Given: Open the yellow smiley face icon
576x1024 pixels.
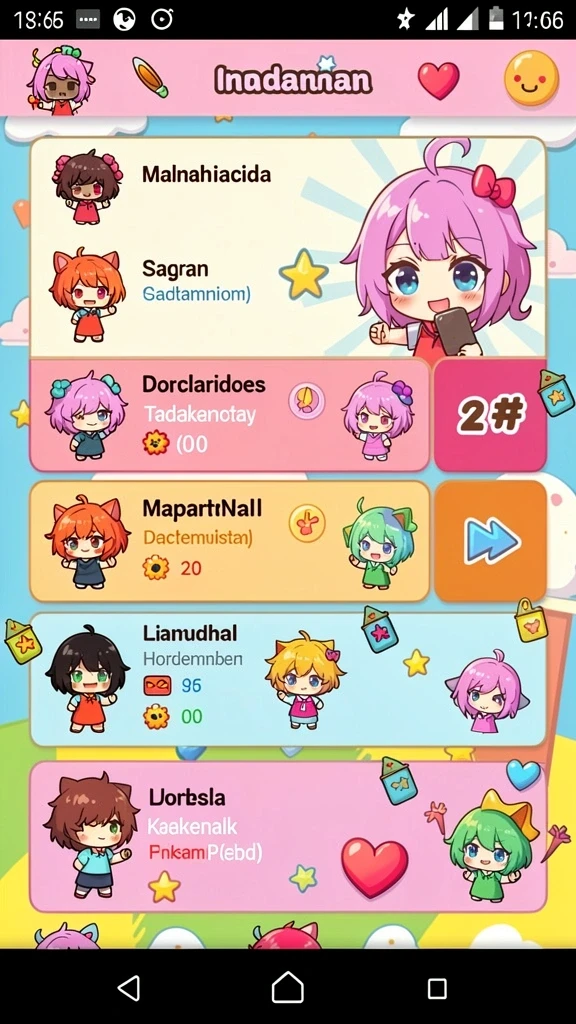Looking at the screenshot, I should (x=532, y=79).
